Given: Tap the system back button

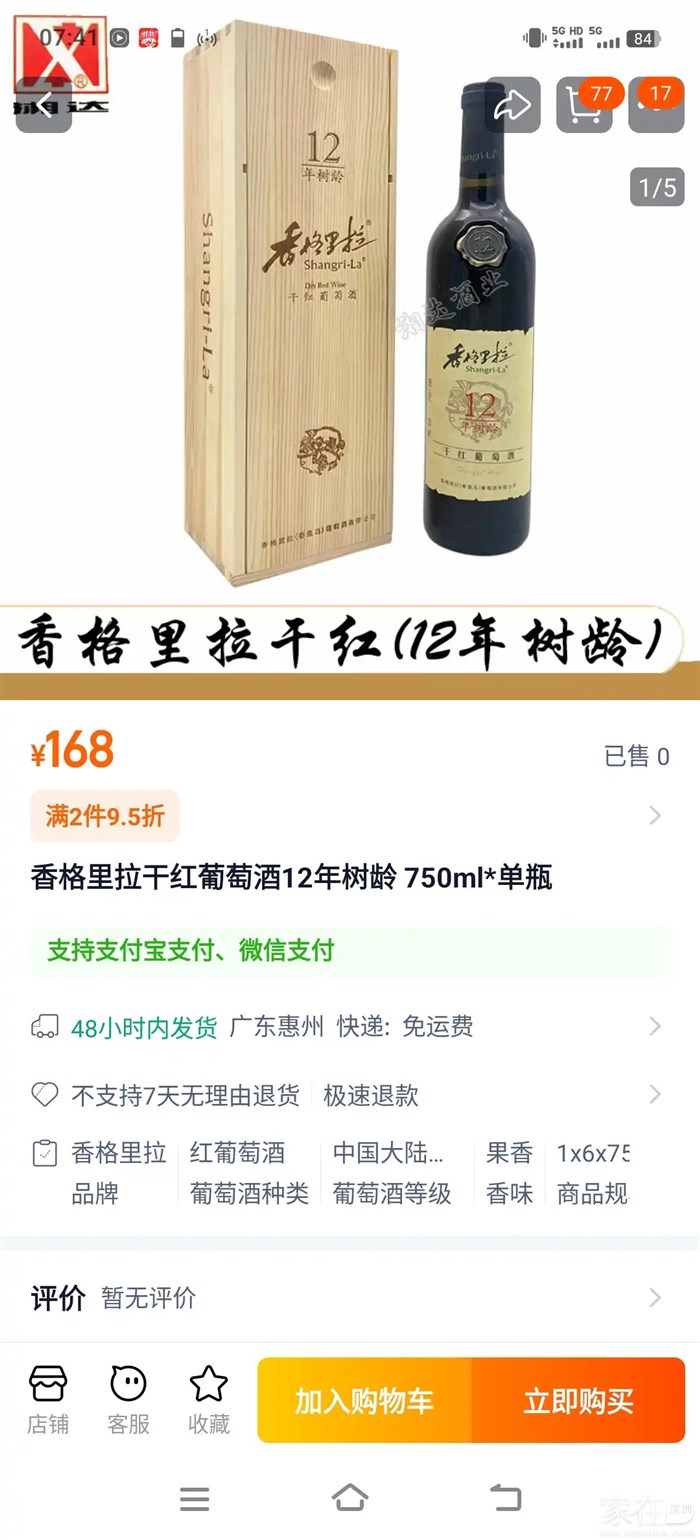Looking at the screenshot, I should 506,1498.
